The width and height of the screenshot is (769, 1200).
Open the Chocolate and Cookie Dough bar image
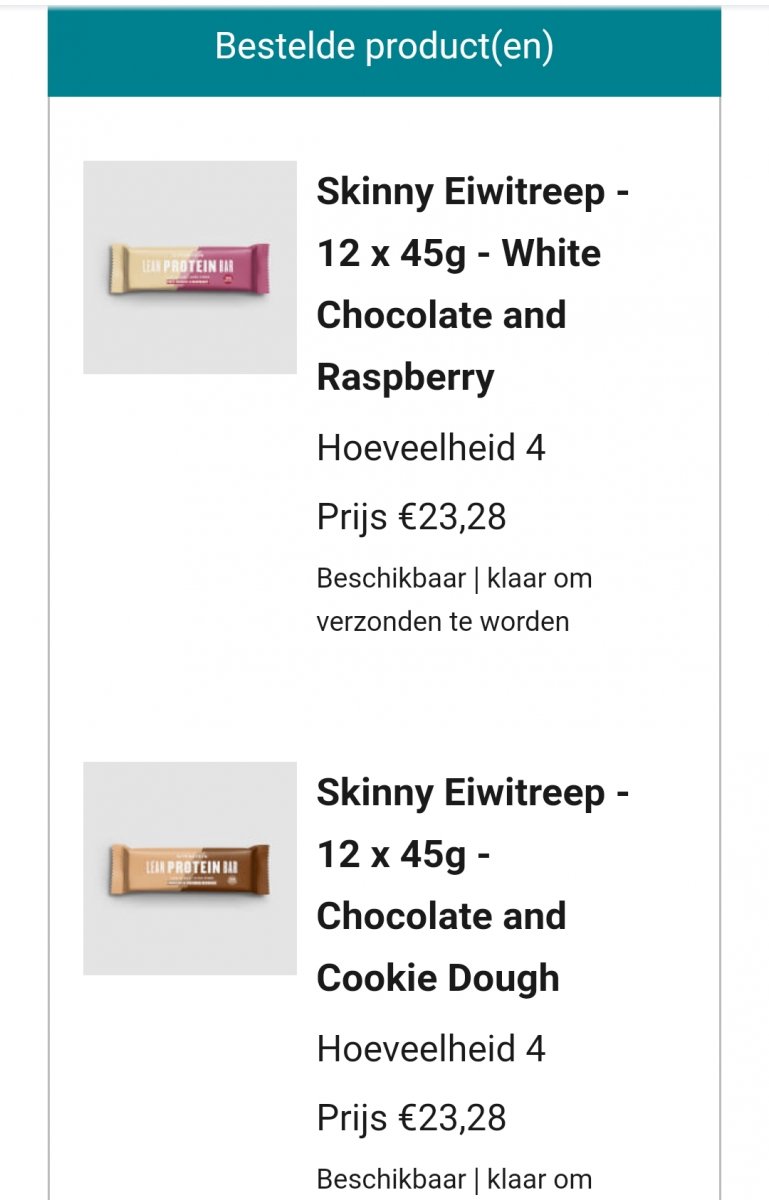(x=190, y=868)
